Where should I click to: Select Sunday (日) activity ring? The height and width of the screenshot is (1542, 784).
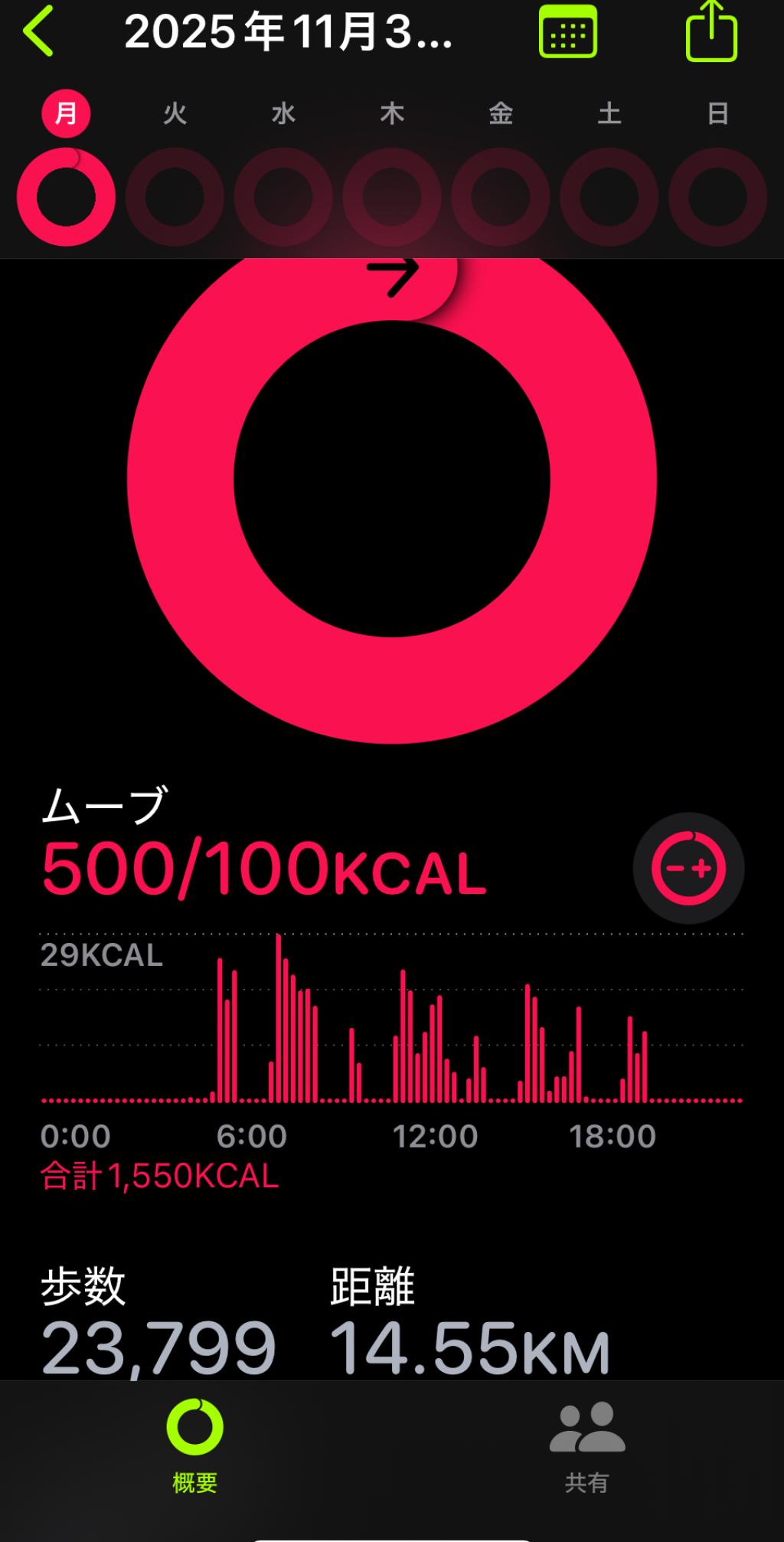tap(718, 197)
